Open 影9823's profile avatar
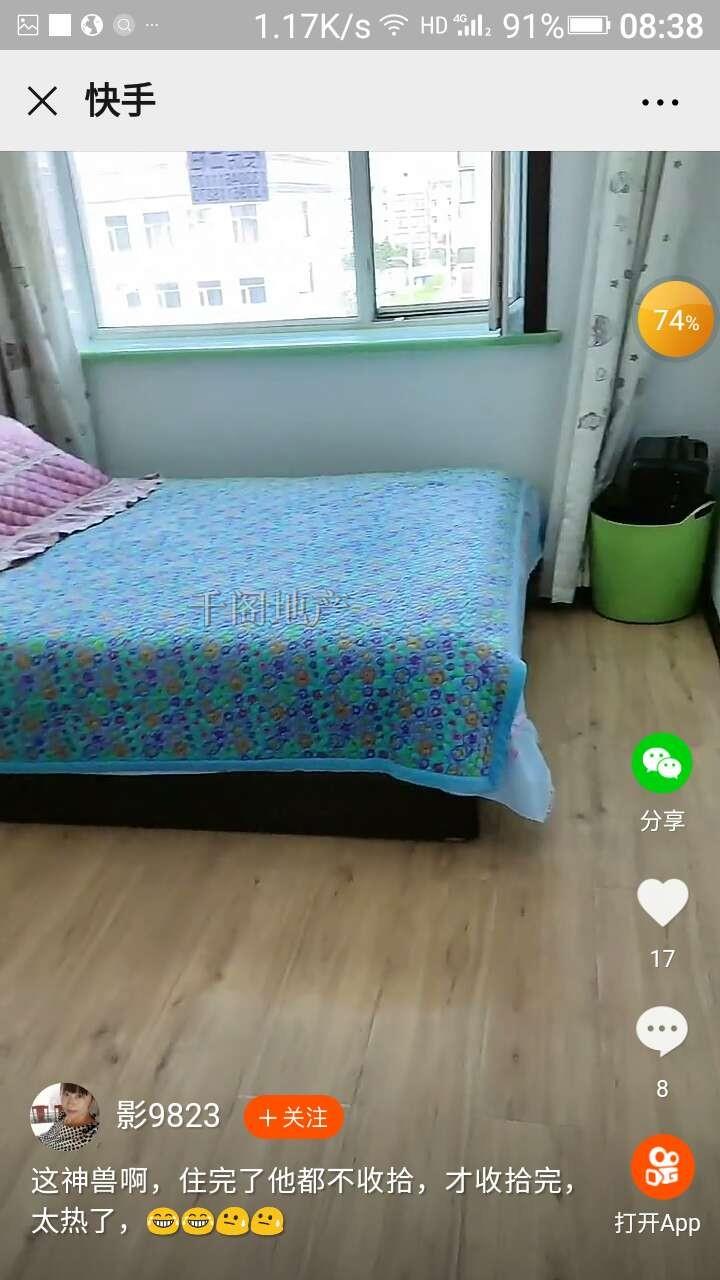Viewport: 720px width, 1280px height. tap(65, 1116)
